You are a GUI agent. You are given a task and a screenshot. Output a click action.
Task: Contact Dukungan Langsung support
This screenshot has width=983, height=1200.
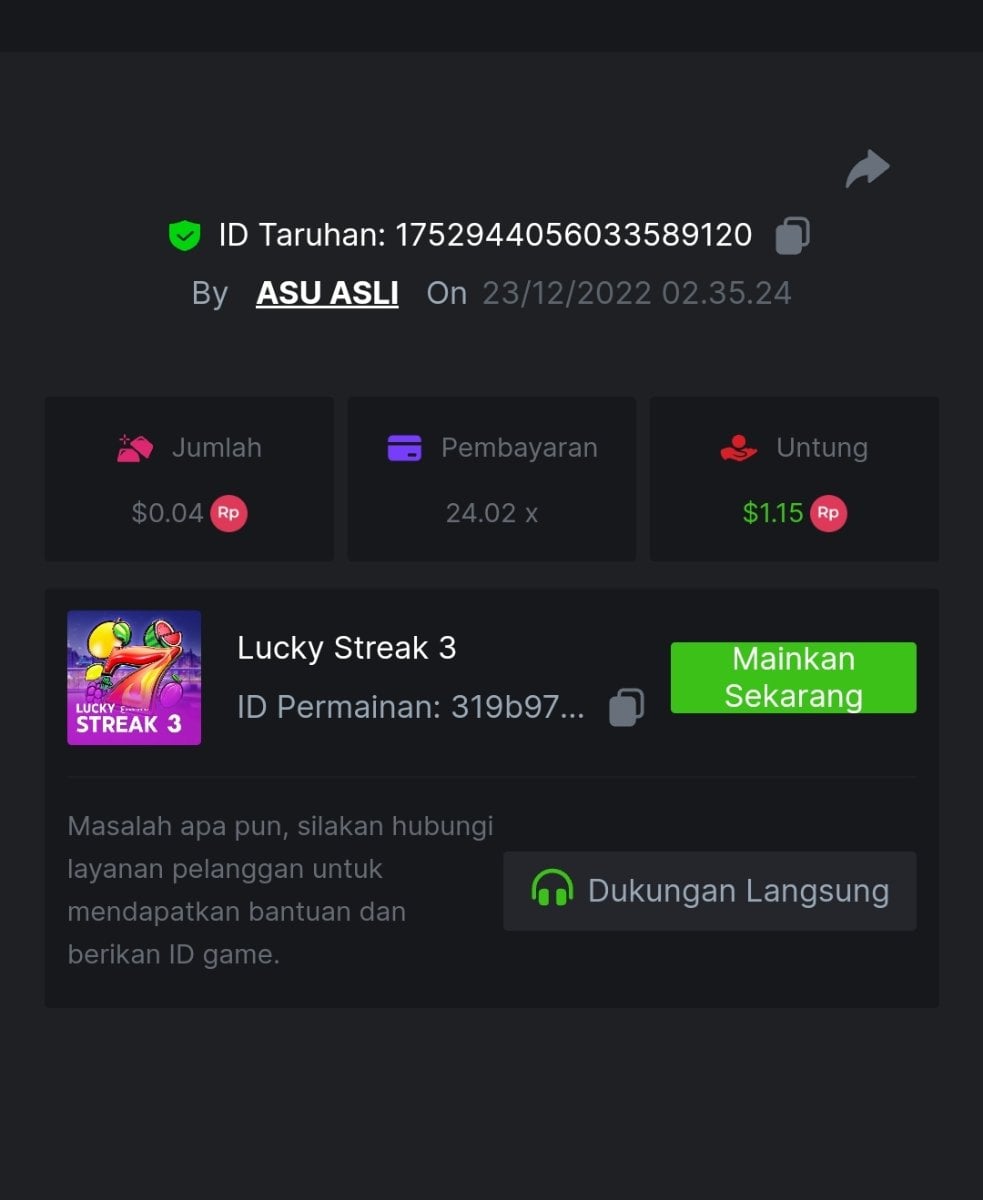709,891
